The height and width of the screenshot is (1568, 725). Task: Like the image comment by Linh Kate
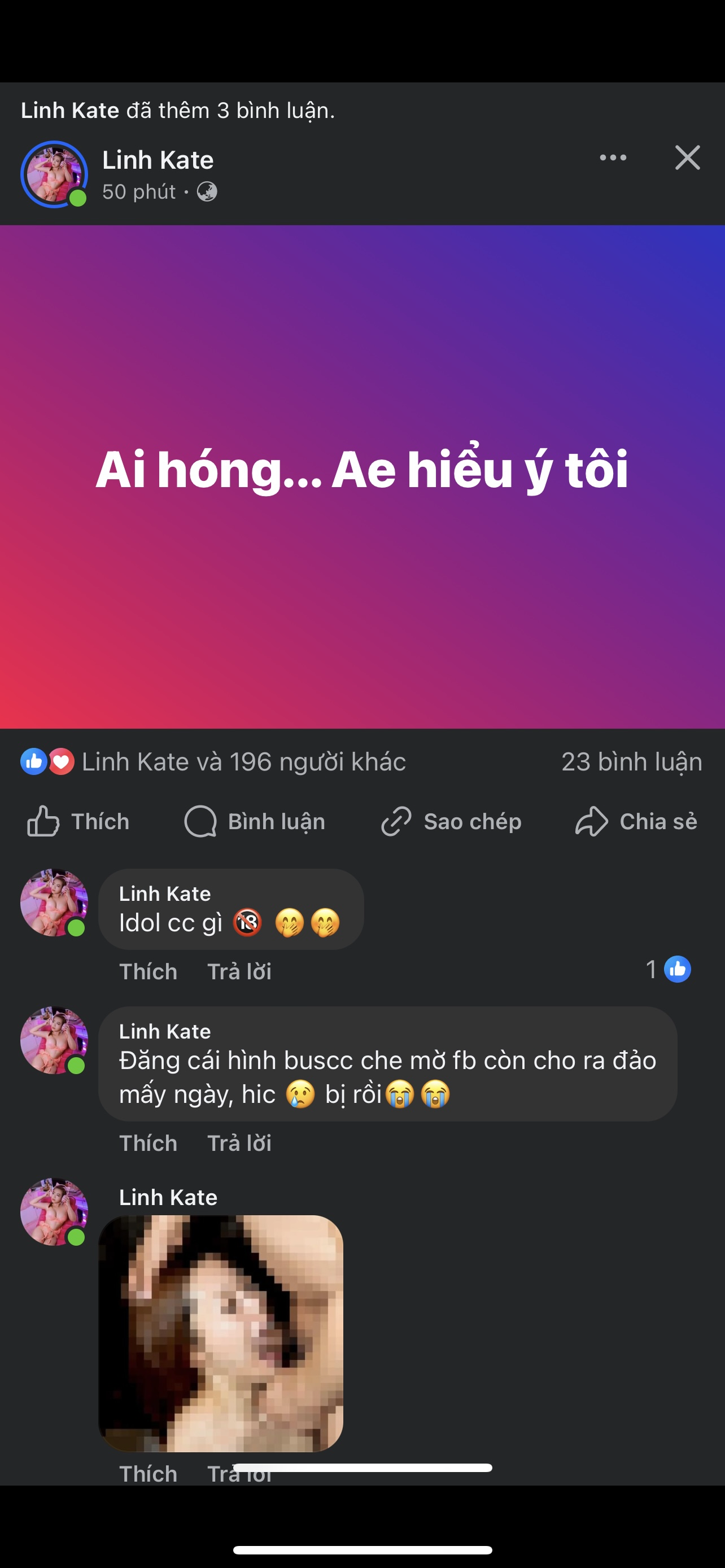pyautogui.click(x=148, y=1473)
